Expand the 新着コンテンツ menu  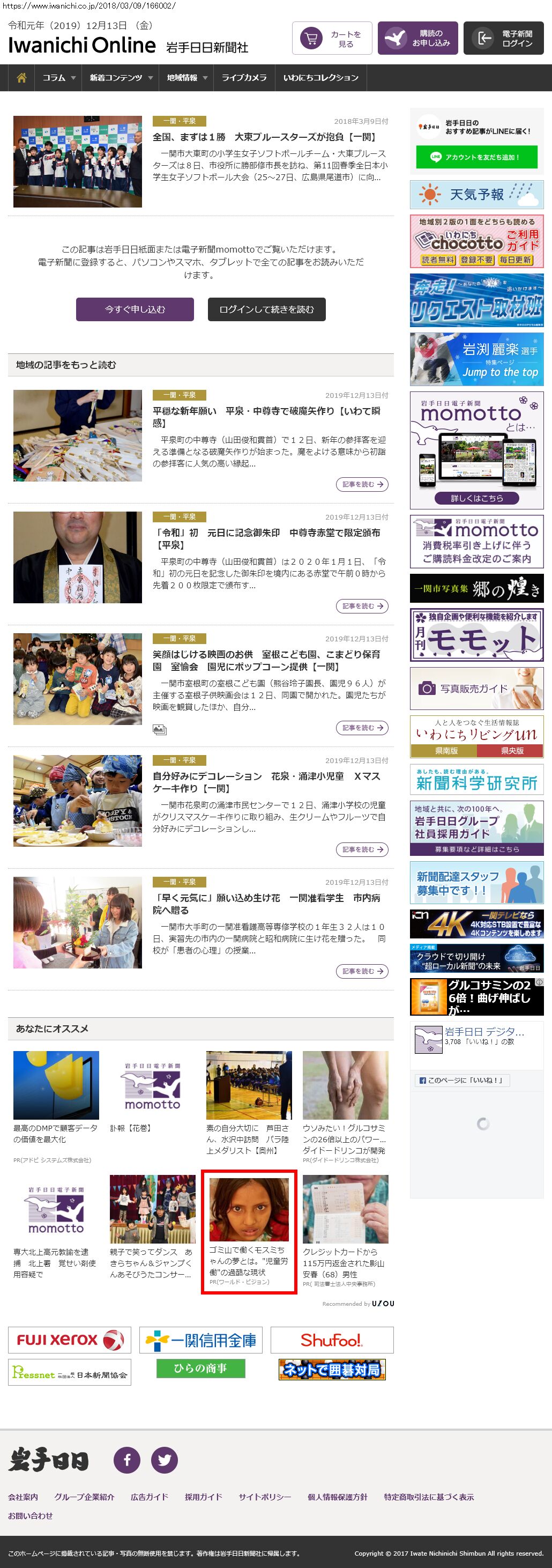point(121,78)
